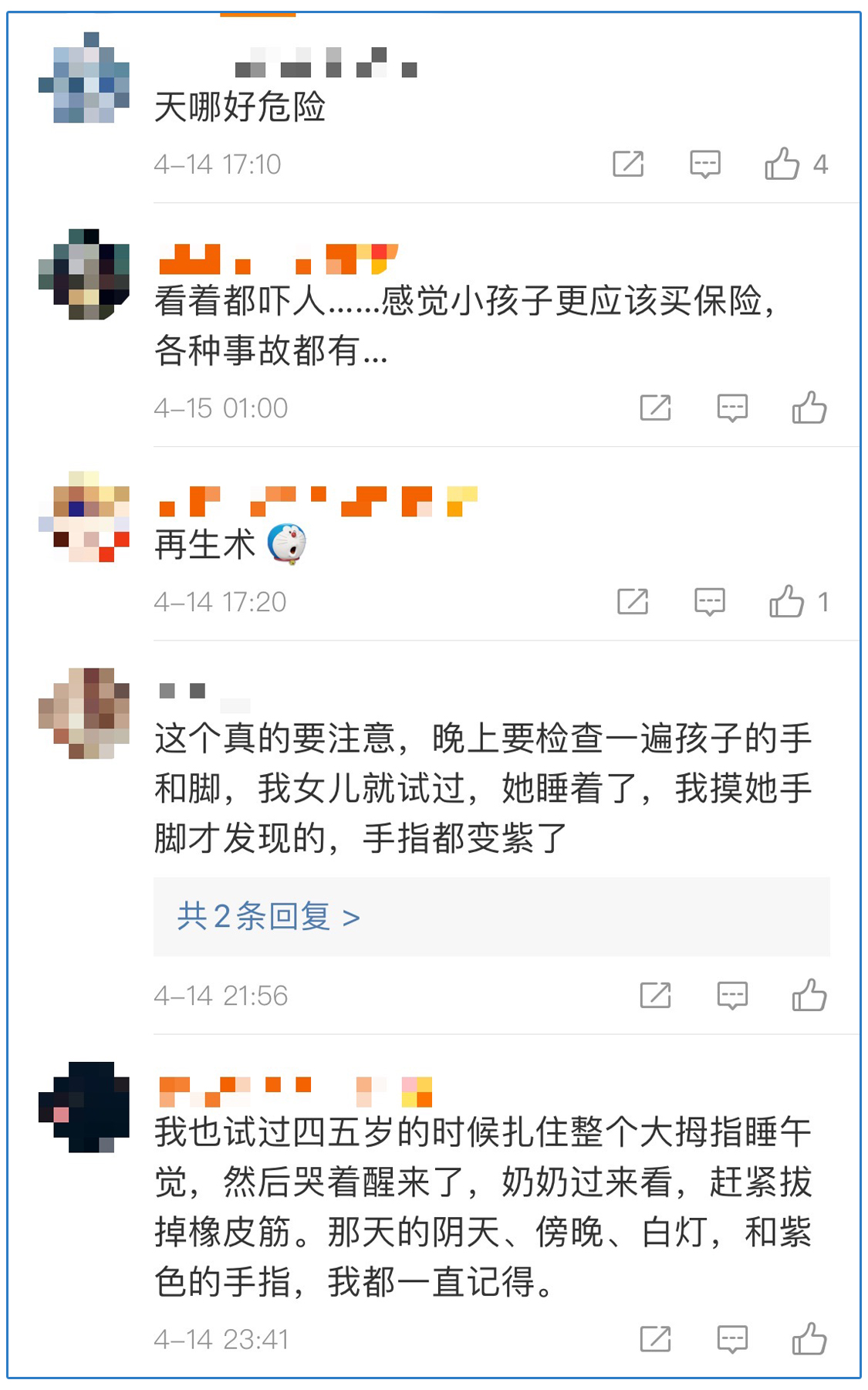Like the comment posted at 4-14 21:56
This screenshot has height=1390, width=868.
tap(809, 996)
